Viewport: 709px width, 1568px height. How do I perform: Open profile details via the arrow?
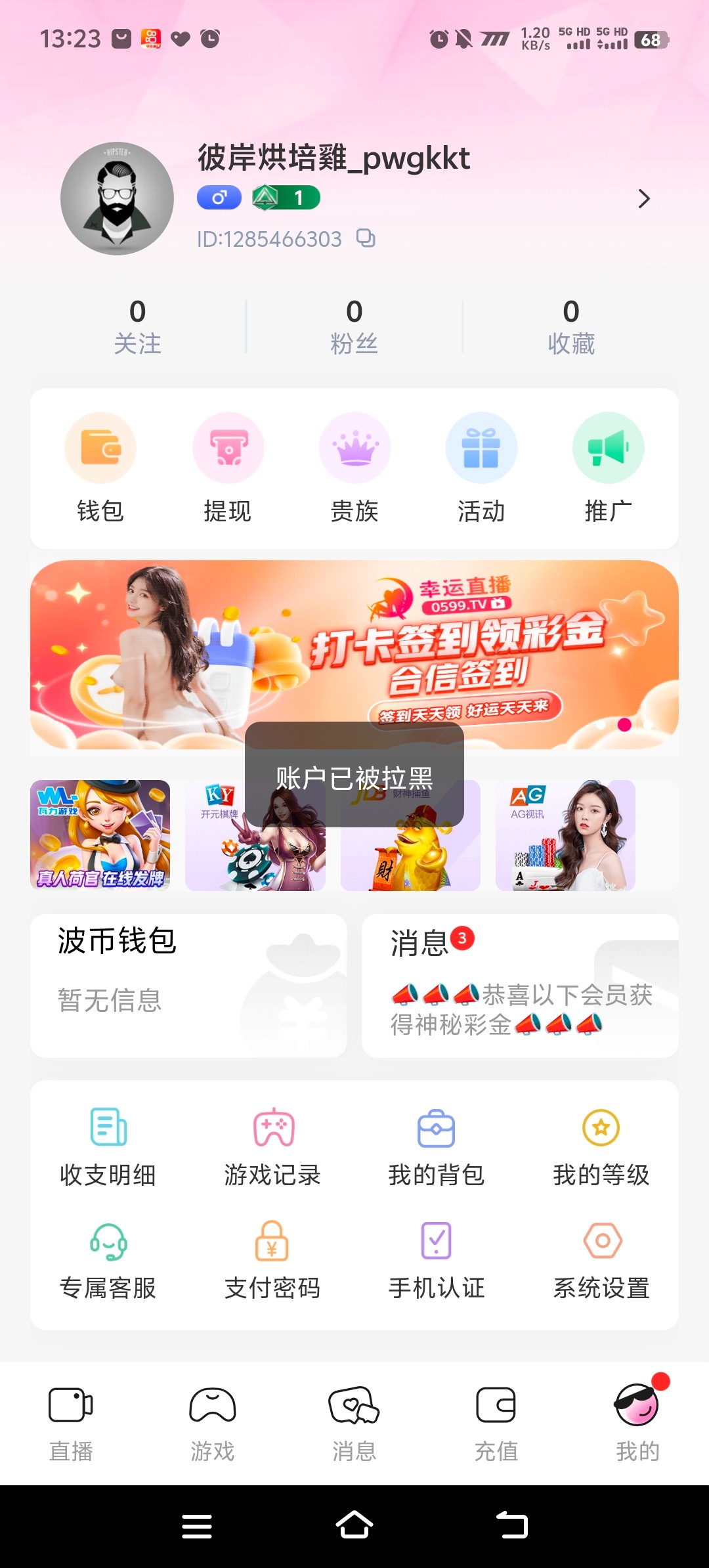tap(644, 199)
